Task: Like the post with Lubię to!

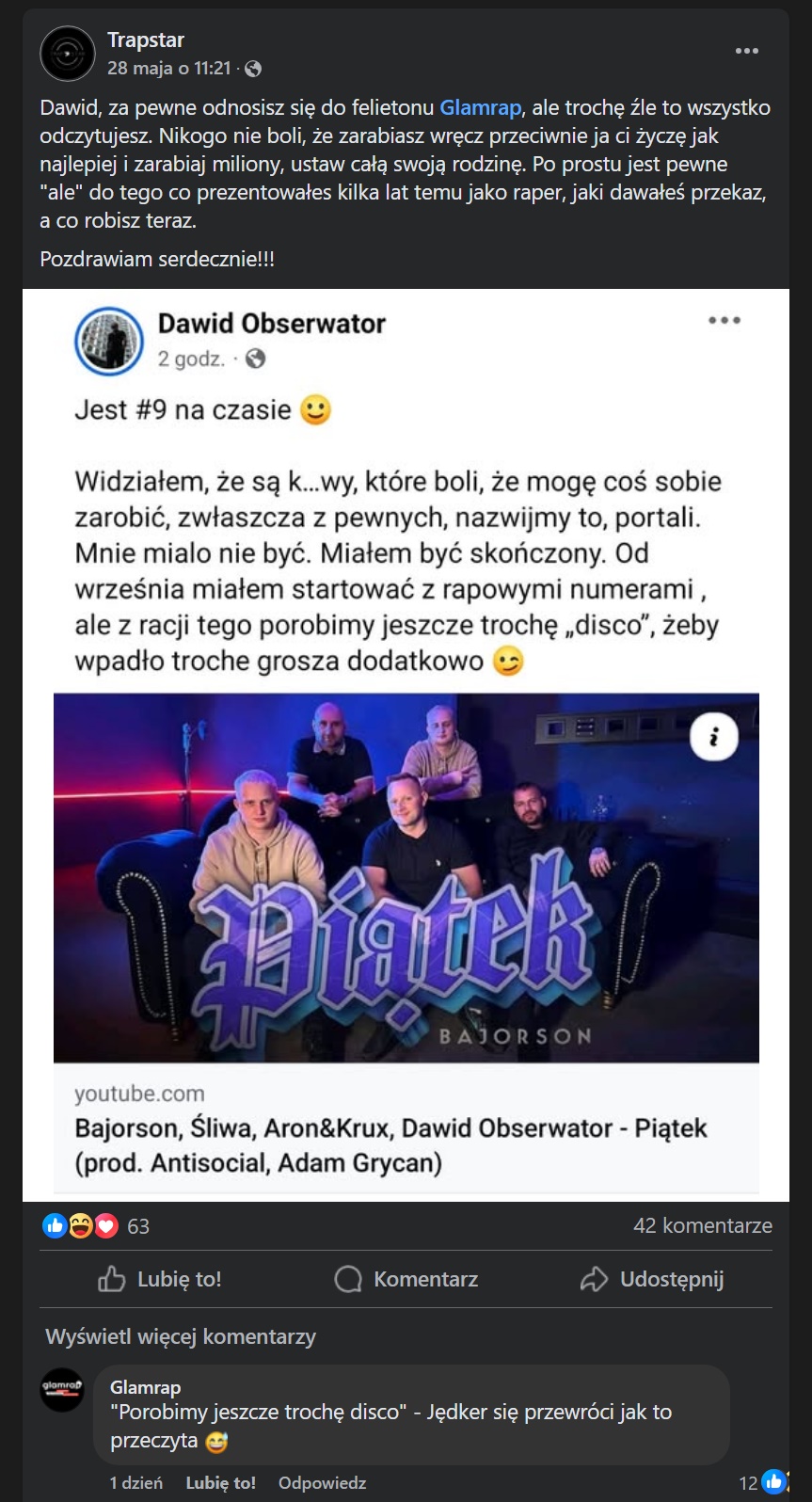Action: pos(160,1279)
